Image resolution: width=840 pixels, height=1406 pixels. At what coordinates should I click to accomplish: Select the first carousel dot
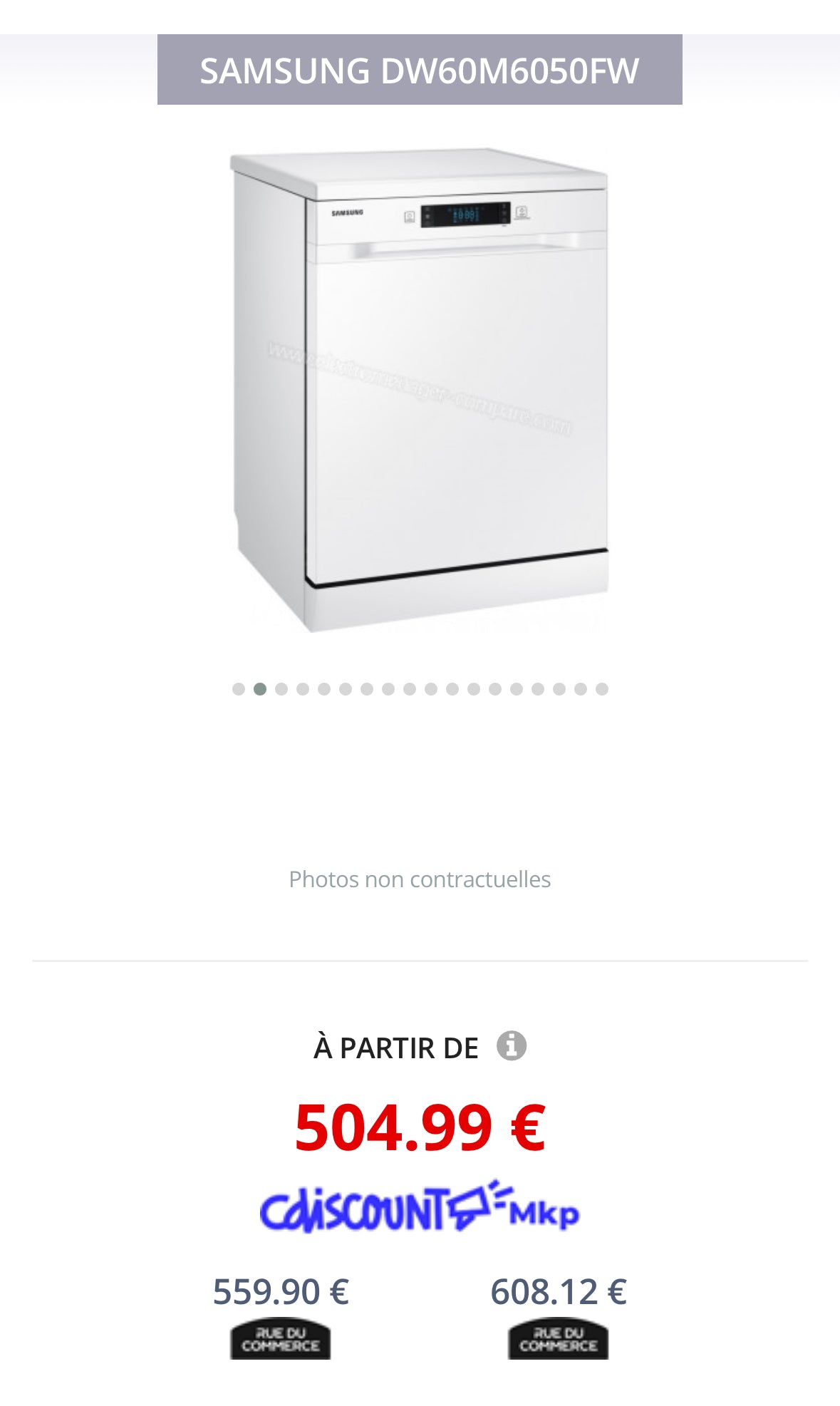click(238, 689)
